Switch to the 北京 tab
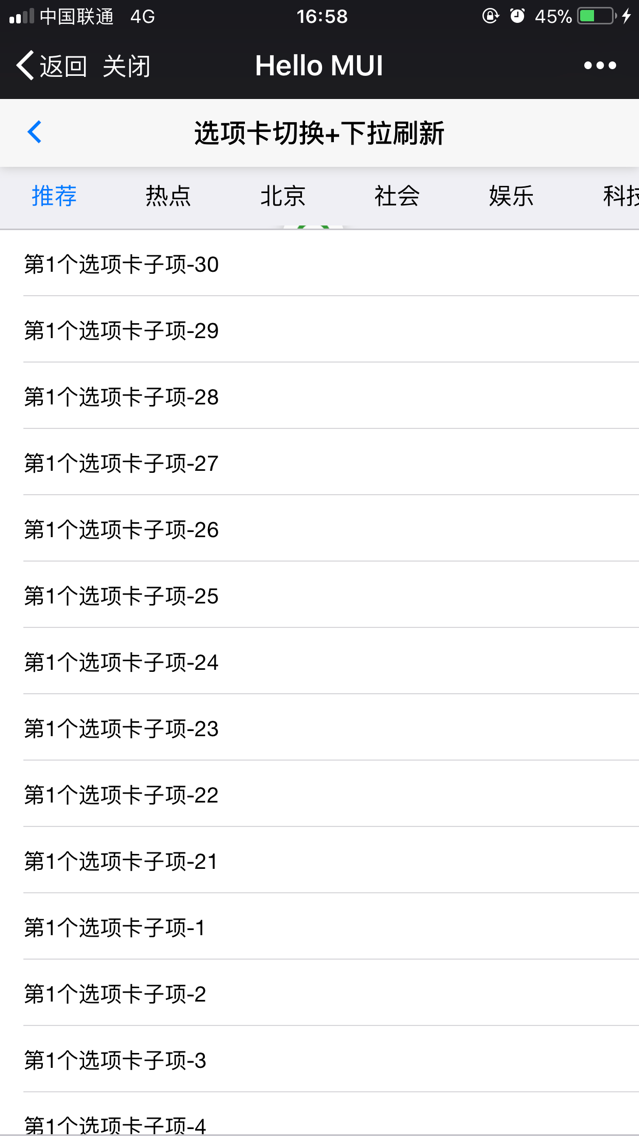 coord(283,196)
